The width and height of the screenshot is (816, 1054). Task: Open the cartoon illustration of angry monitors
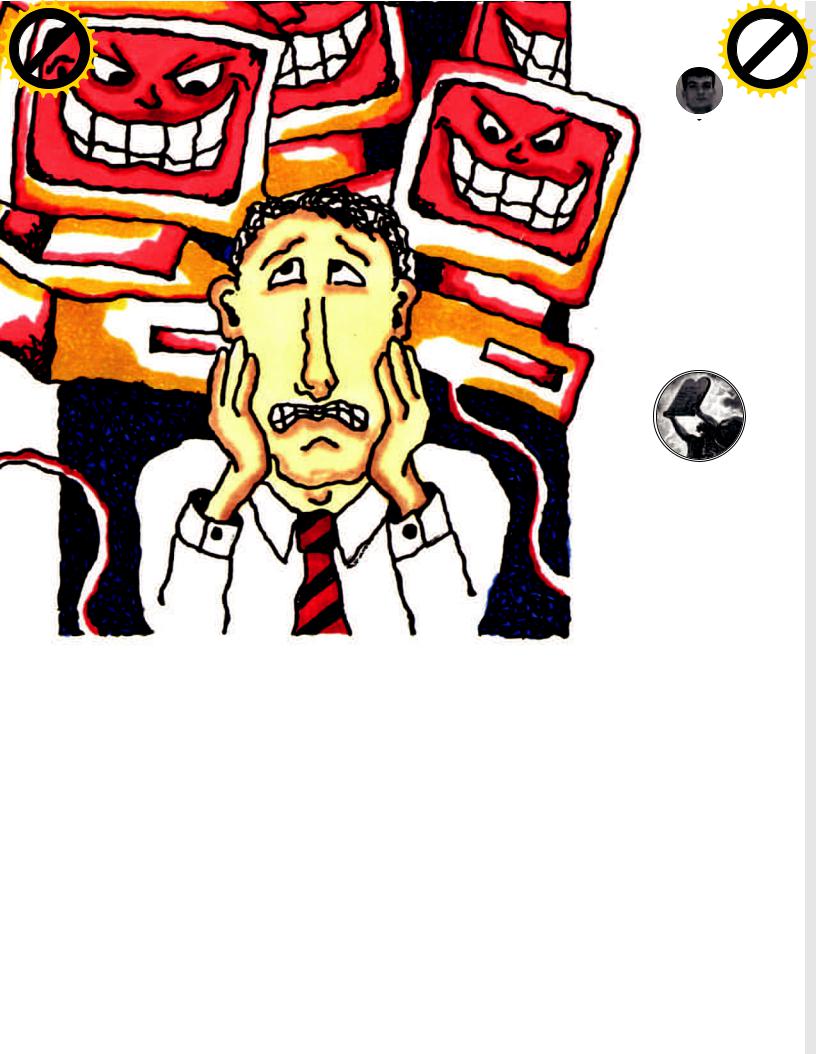click(x=300, y=350)
